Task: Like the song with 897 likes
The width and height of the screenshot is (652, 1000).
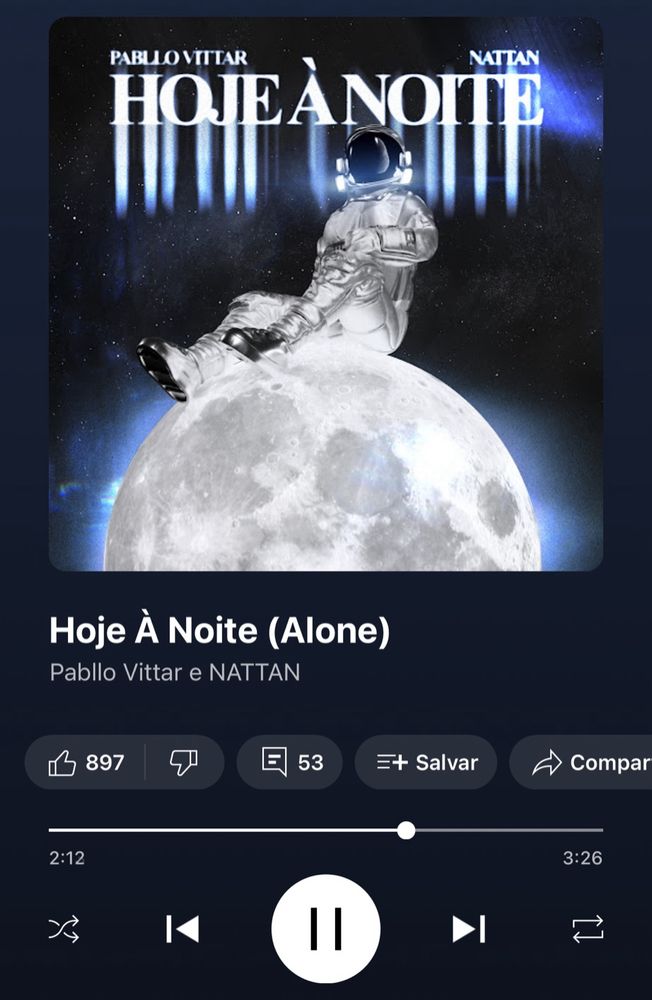Action: point(86,763)
